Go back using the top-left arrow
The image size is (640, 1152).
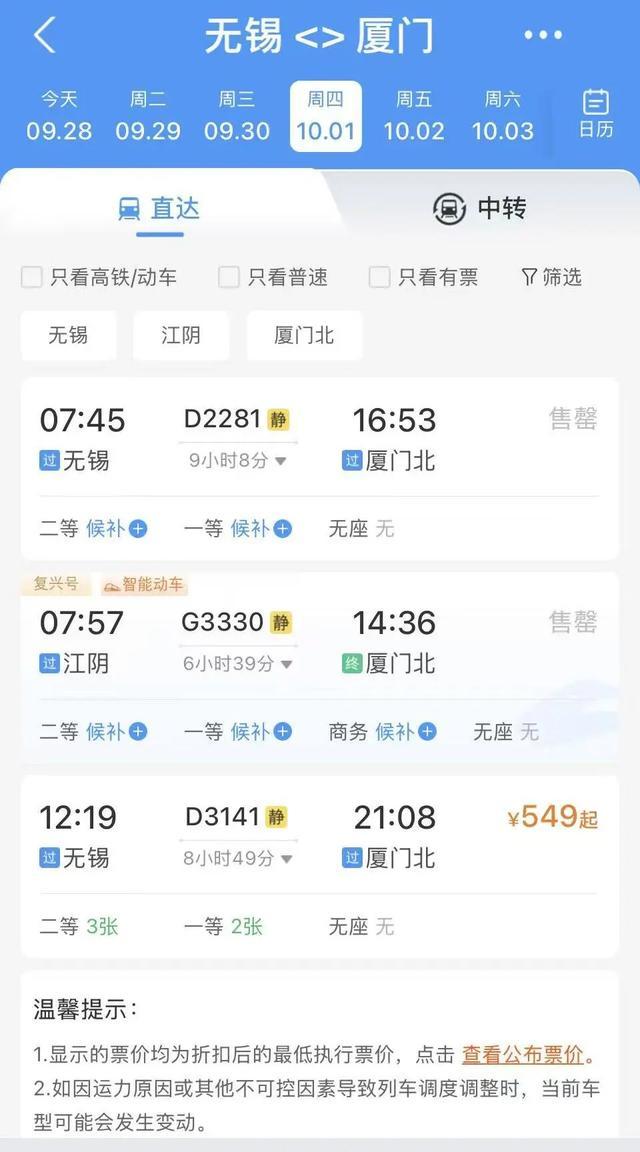(x=45, y=35)
